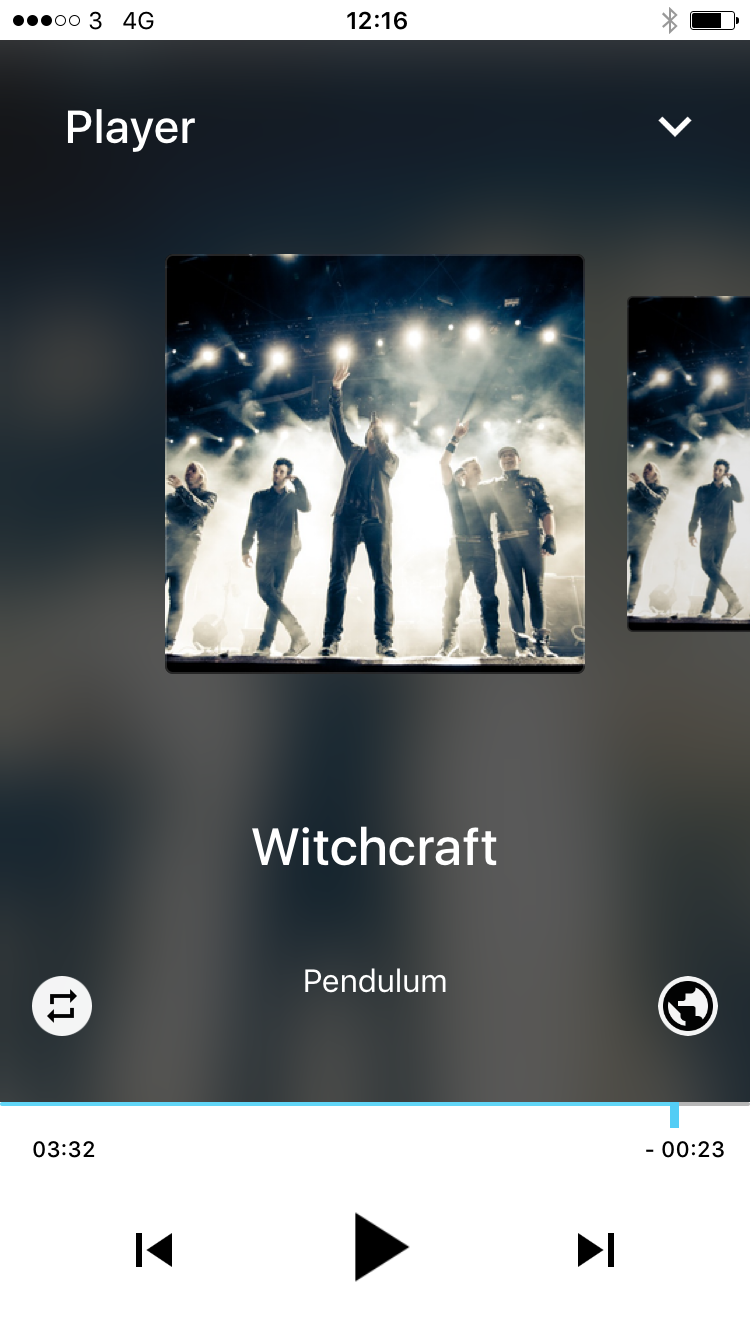
Task: Tap the Witchcraft album artwork
Action: 375,464
